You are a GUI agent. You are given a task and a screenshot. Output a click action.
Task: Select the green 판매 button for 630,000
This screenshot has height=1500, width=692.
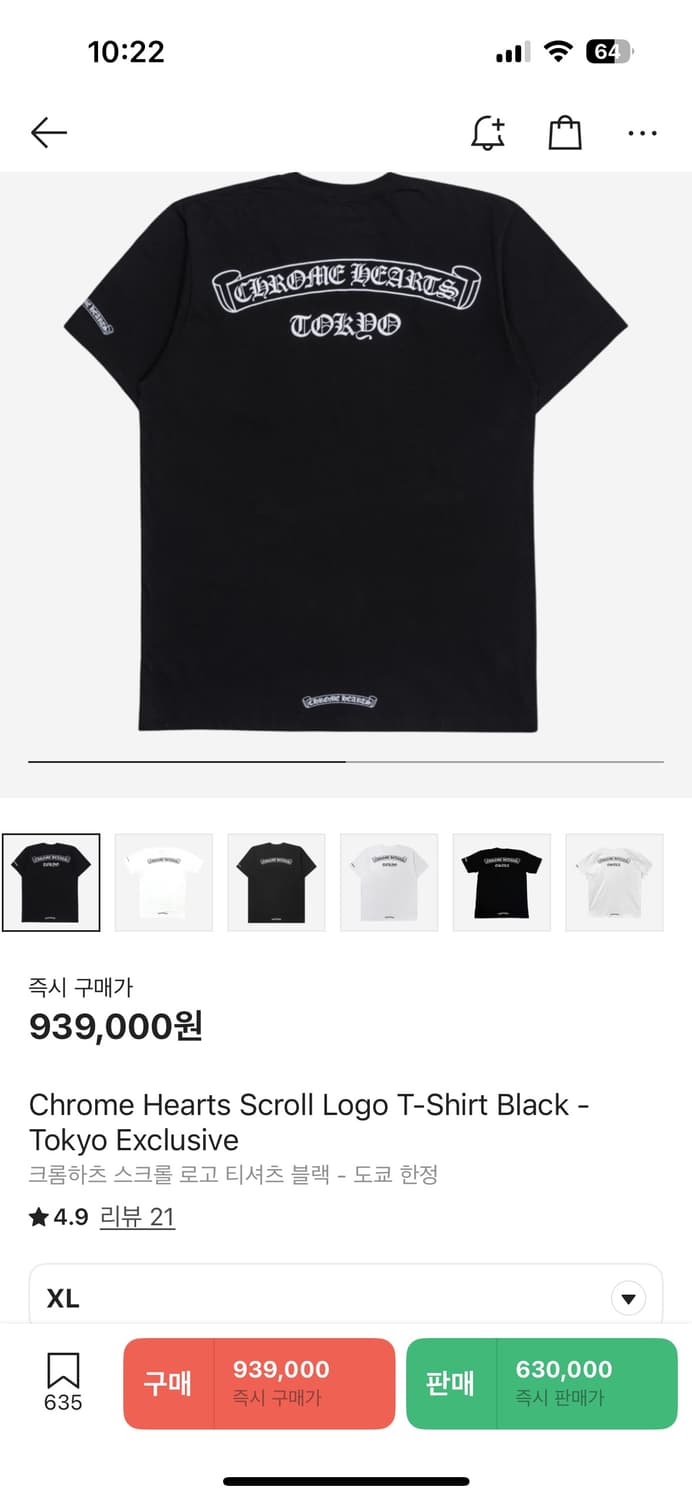(541, 1383)
